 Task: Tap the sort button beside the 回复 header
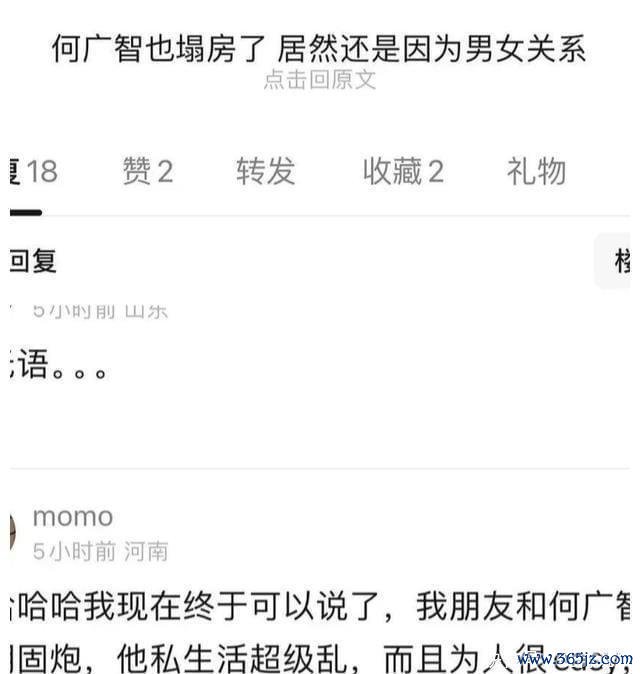(x=620, y=262)
